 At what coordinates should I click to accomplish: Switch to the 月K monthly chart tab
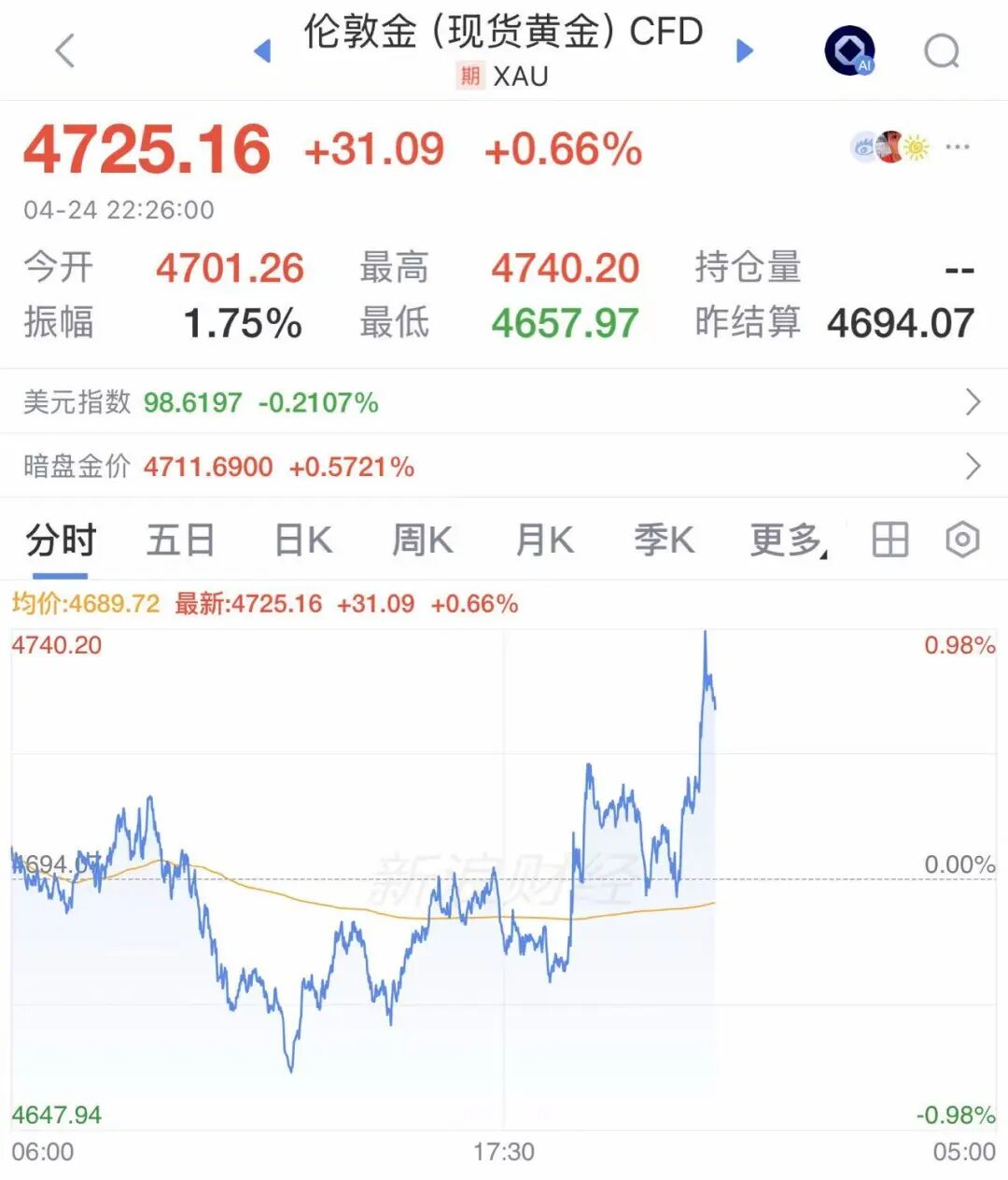544,540
